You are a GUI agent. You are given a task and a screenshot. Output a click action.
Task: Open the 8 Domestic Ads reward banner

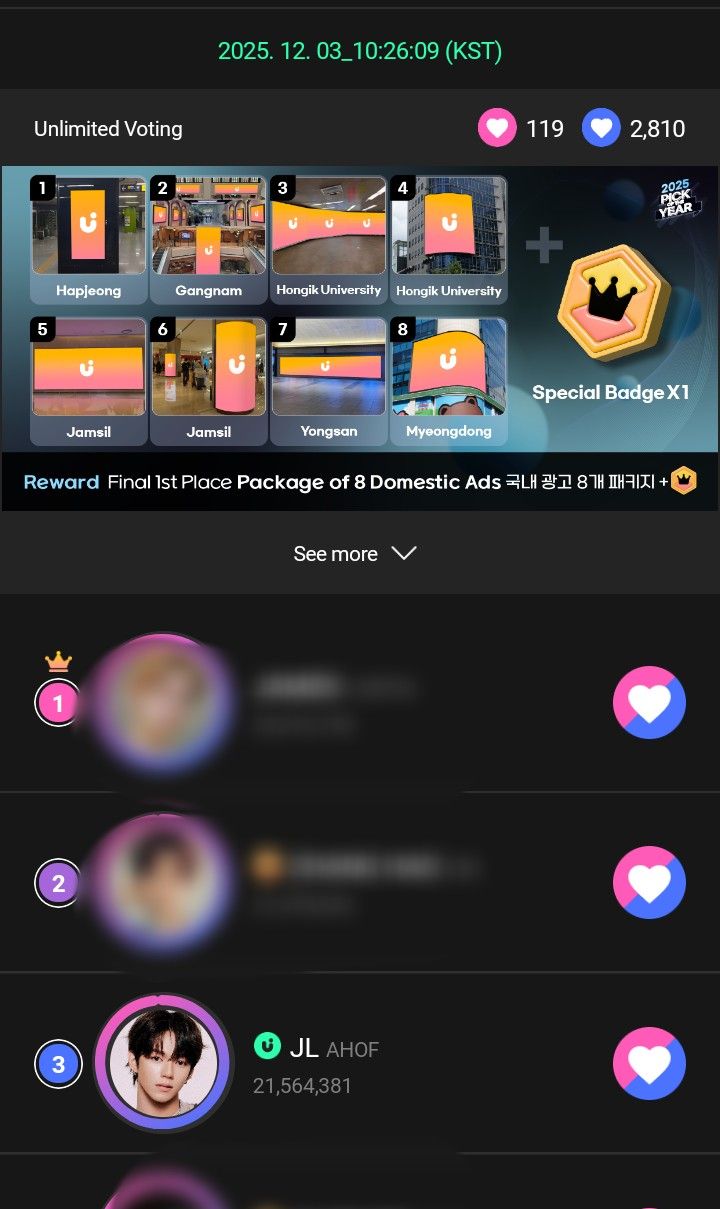pos(360,338)
